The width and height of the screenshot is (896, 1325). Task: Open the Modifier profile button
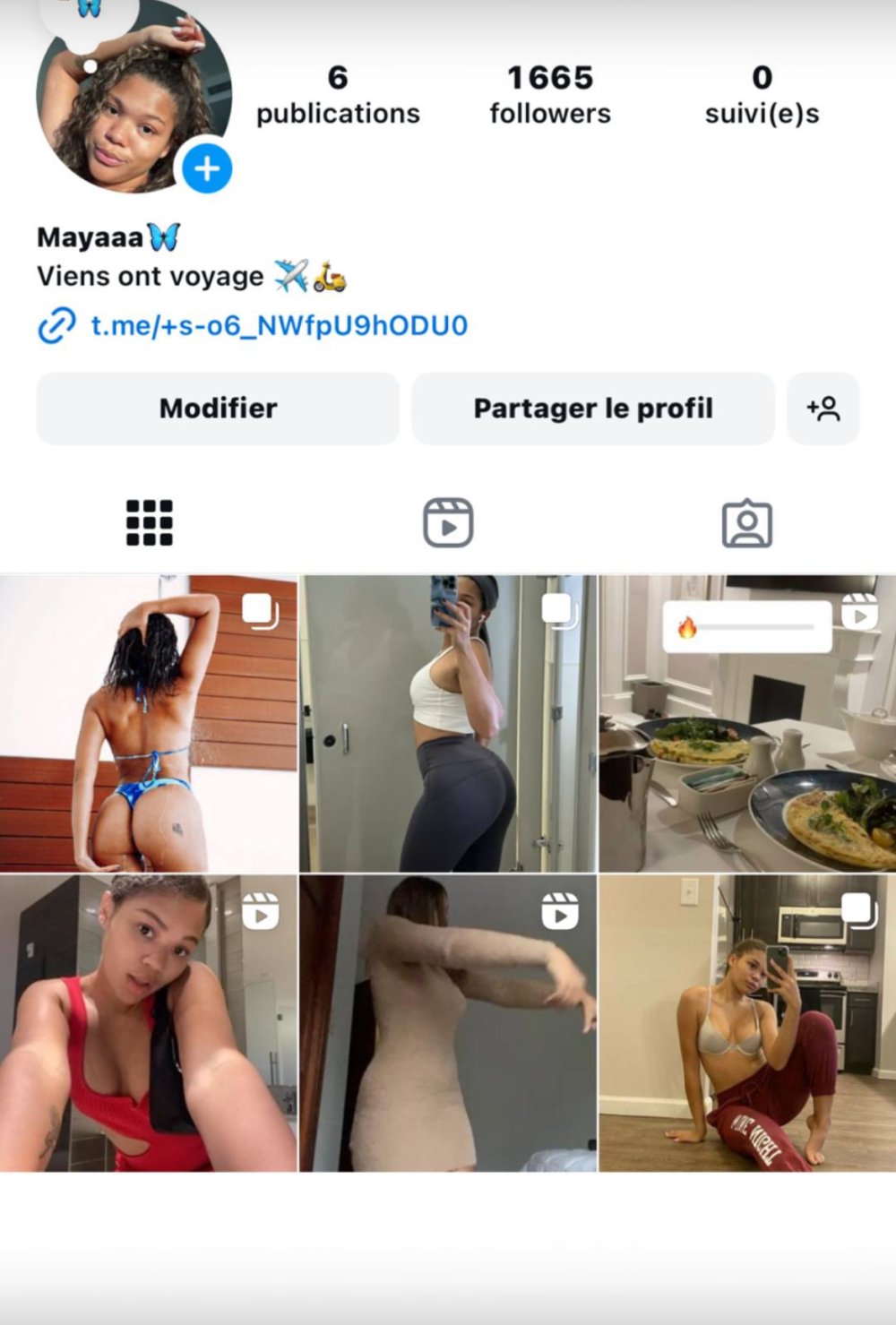click(218, 409)
